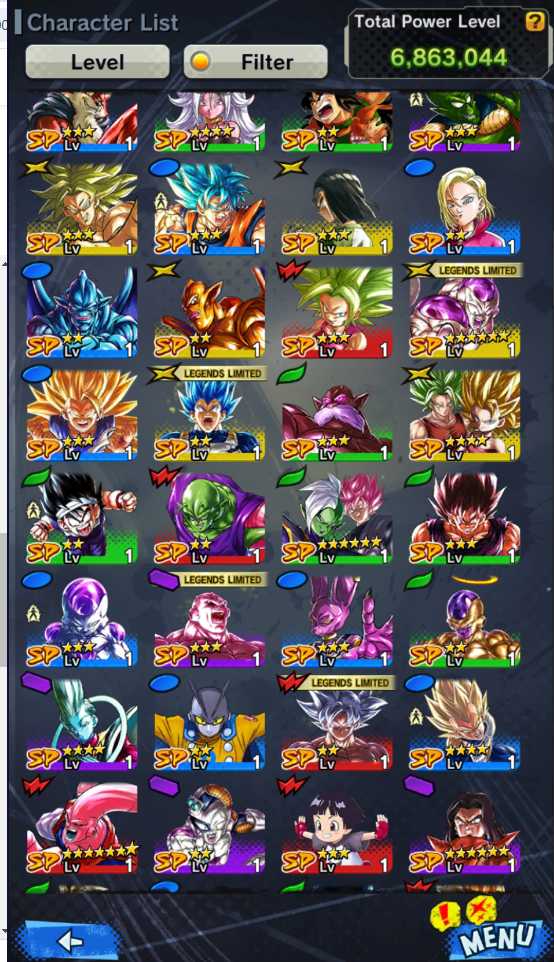Open the Golden Frieza with halo card
This screenshot has height=962, width=554.
[464, 621]
